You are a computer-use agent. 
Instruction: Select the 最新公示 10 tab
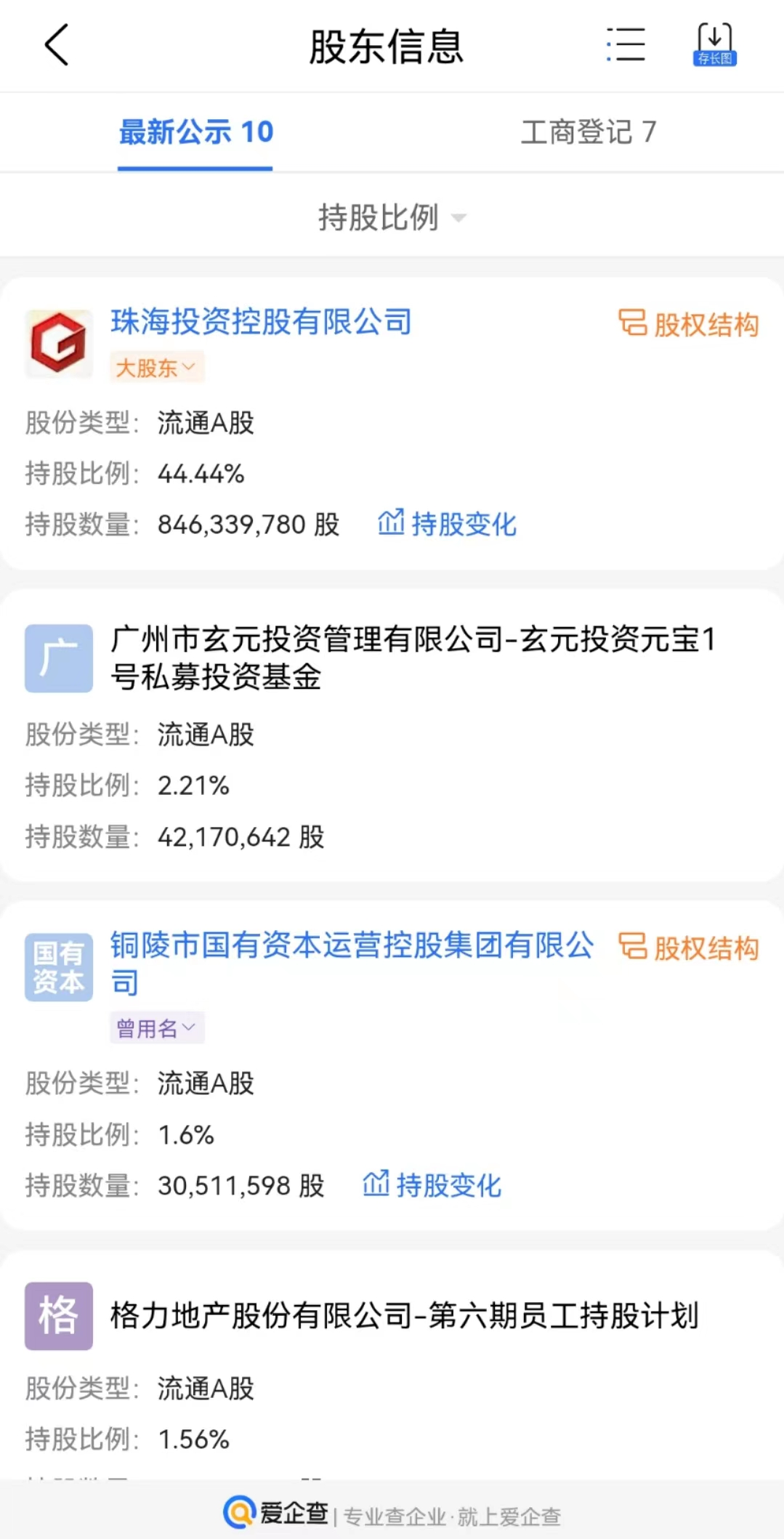(x=195, y=132)
